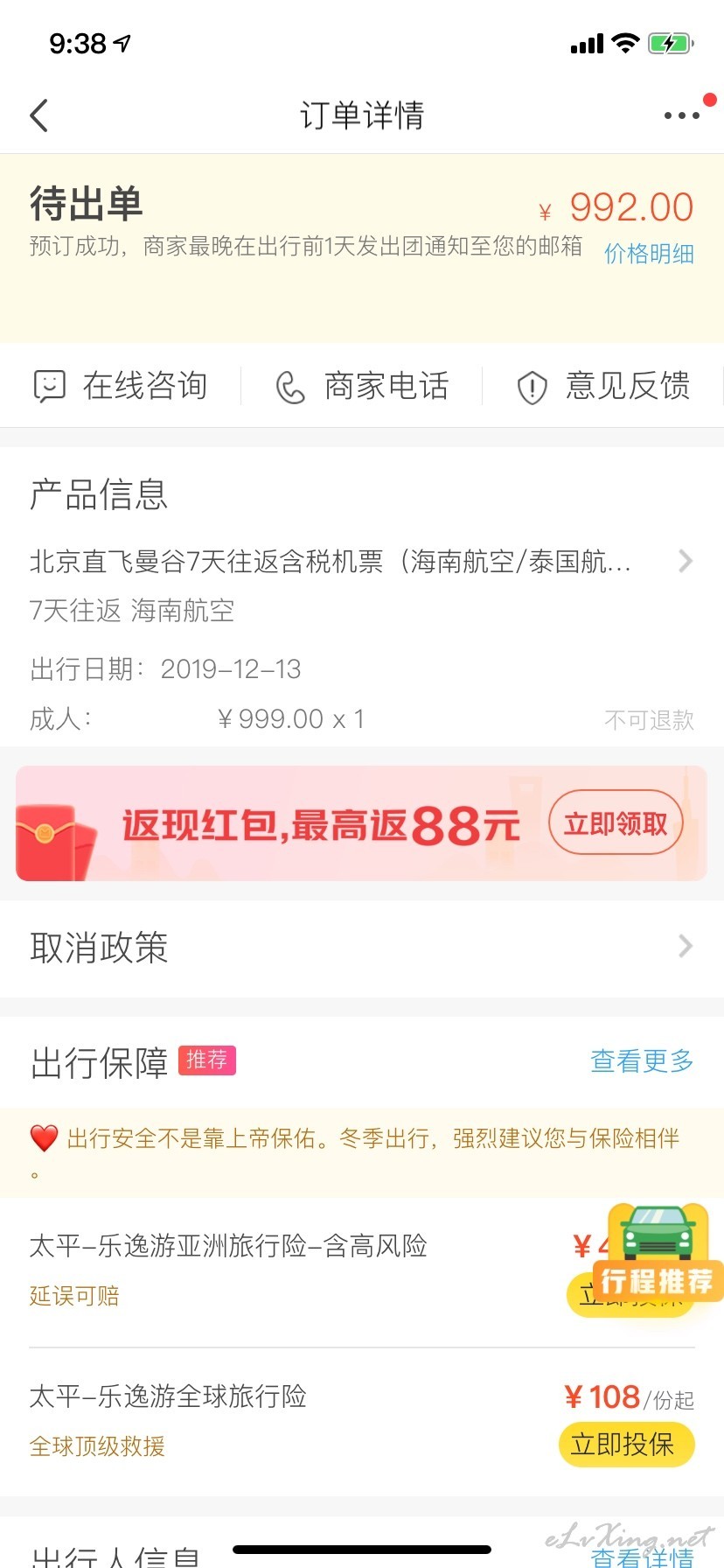Tap 立即投保 for 太平-乐逸游全球旅行险

click(626, 1445)
